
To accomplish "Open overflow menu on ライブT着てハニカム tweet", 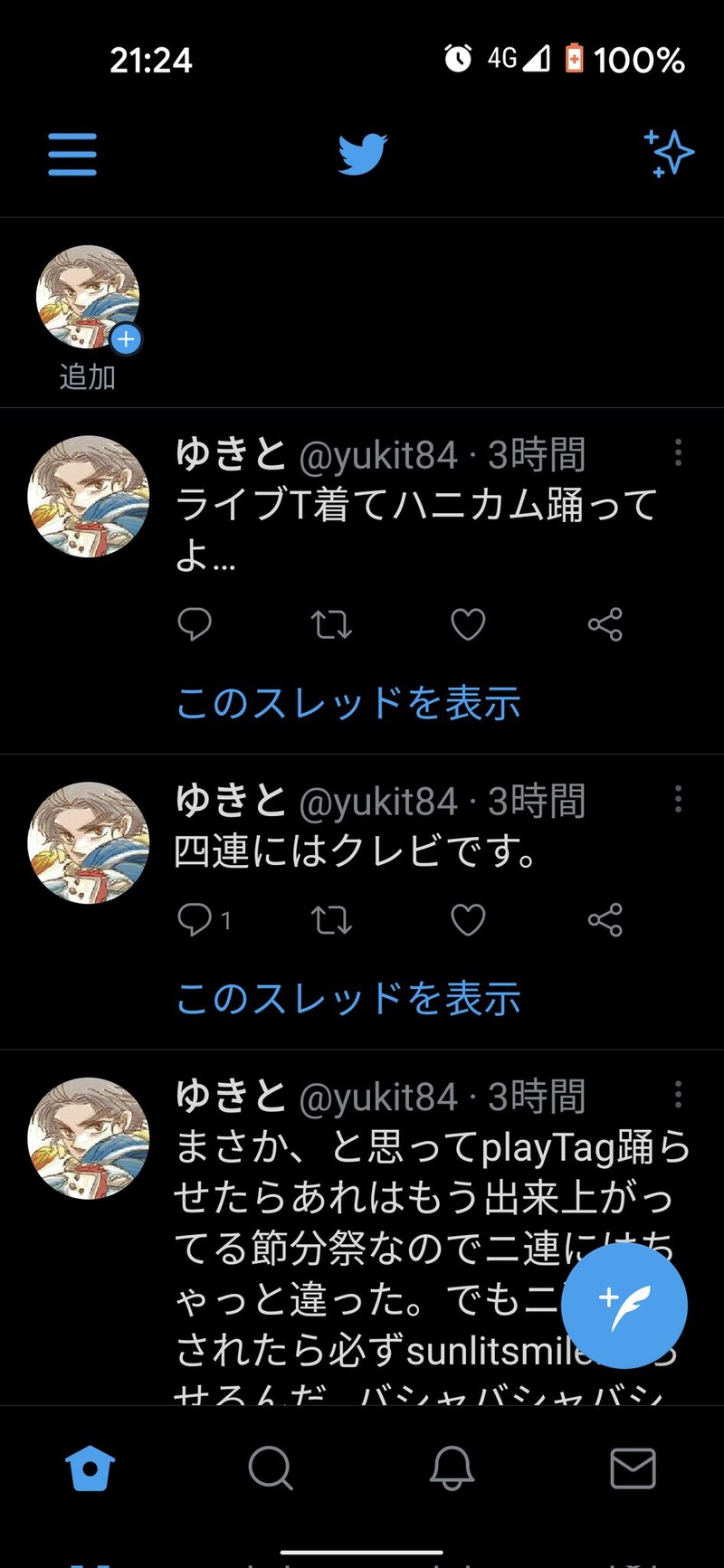I will point(678,453).
